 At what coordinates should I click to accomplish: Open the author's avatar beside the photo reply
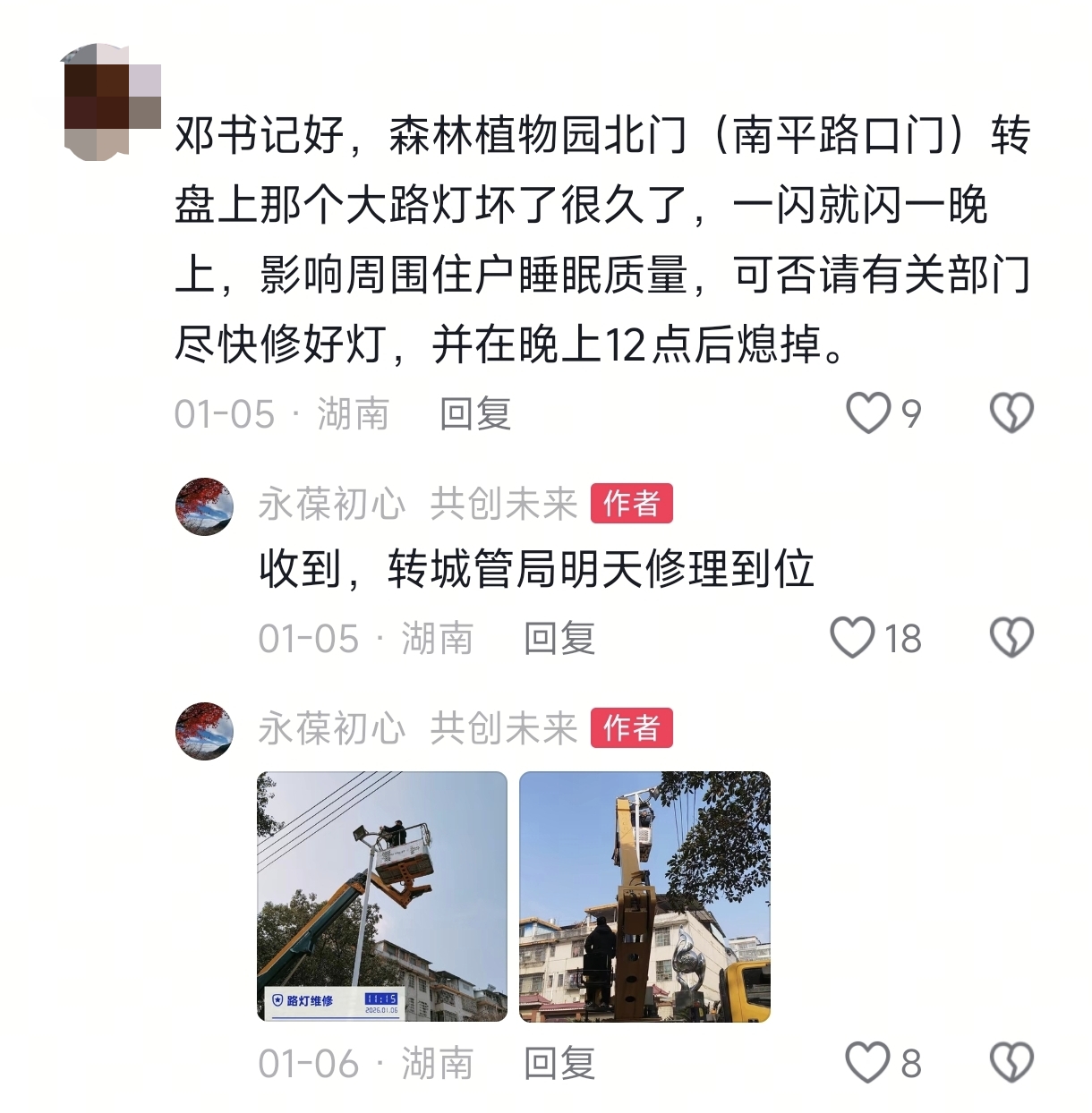[x=204, y=731]
